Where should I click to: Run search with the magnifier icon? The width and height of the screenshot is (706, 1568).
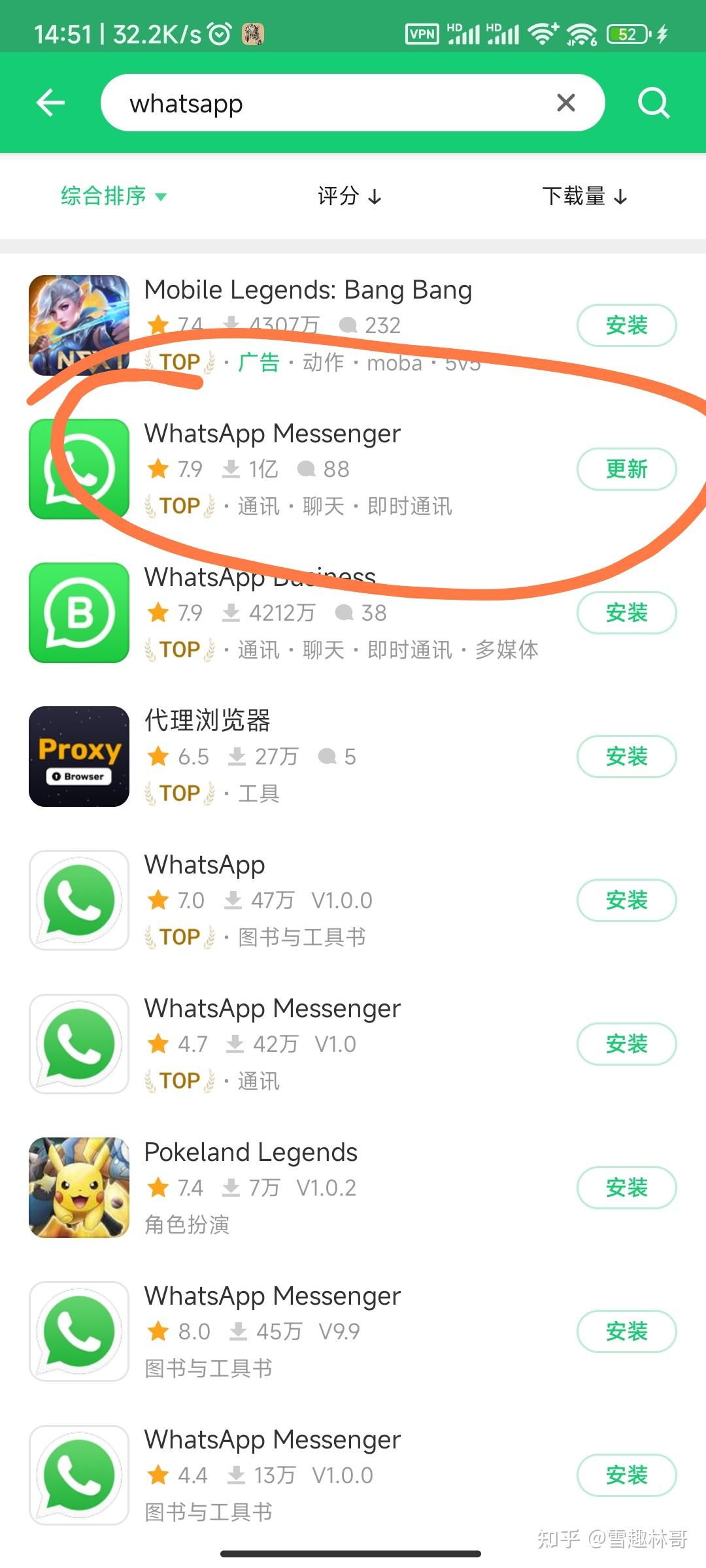click(x=654, y=103)
